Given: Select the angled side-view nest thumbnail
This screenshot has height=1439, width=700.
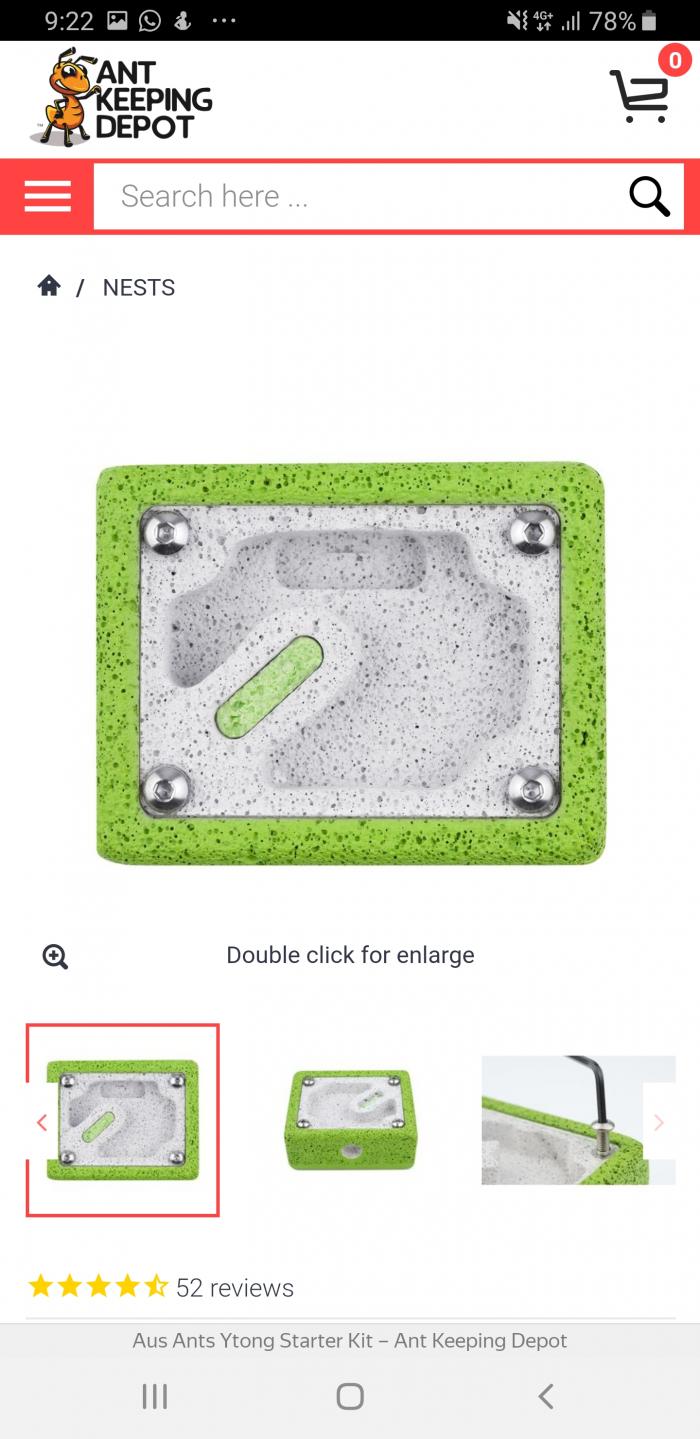Looking at the screenshot, I should pyautogui.click(x=350, y=1120).
